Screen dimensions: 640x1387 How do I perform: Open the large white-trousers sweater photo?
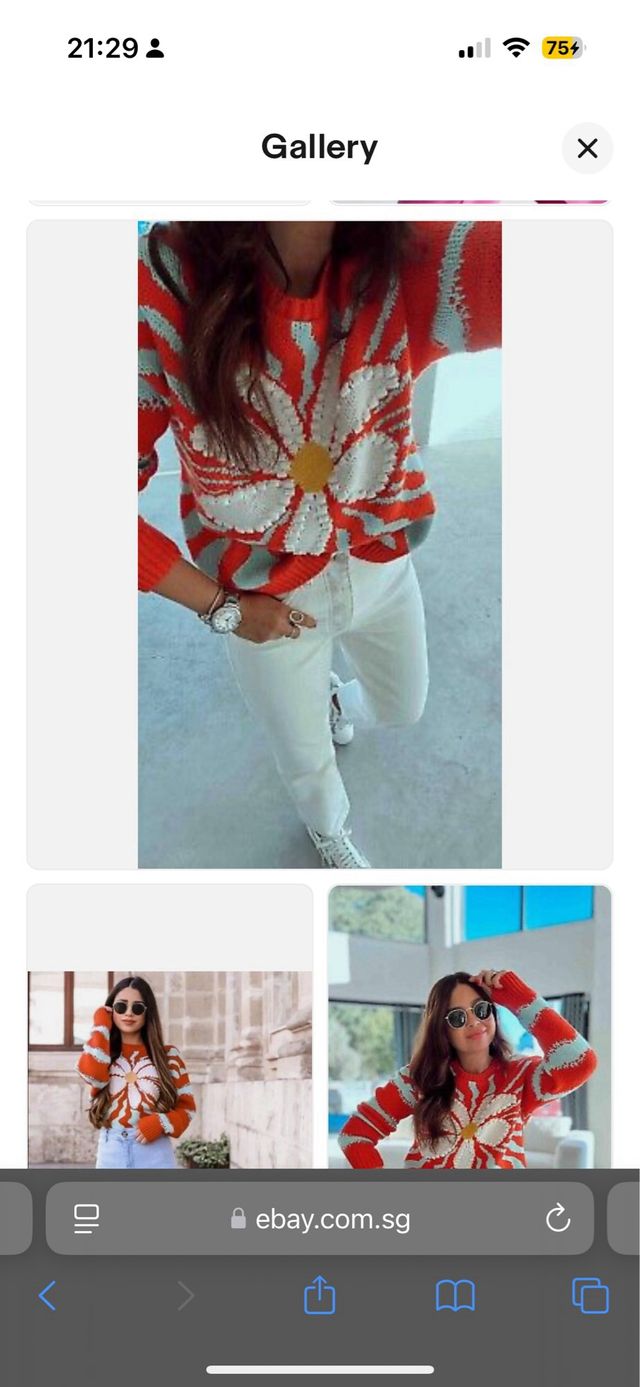point(320,544)
